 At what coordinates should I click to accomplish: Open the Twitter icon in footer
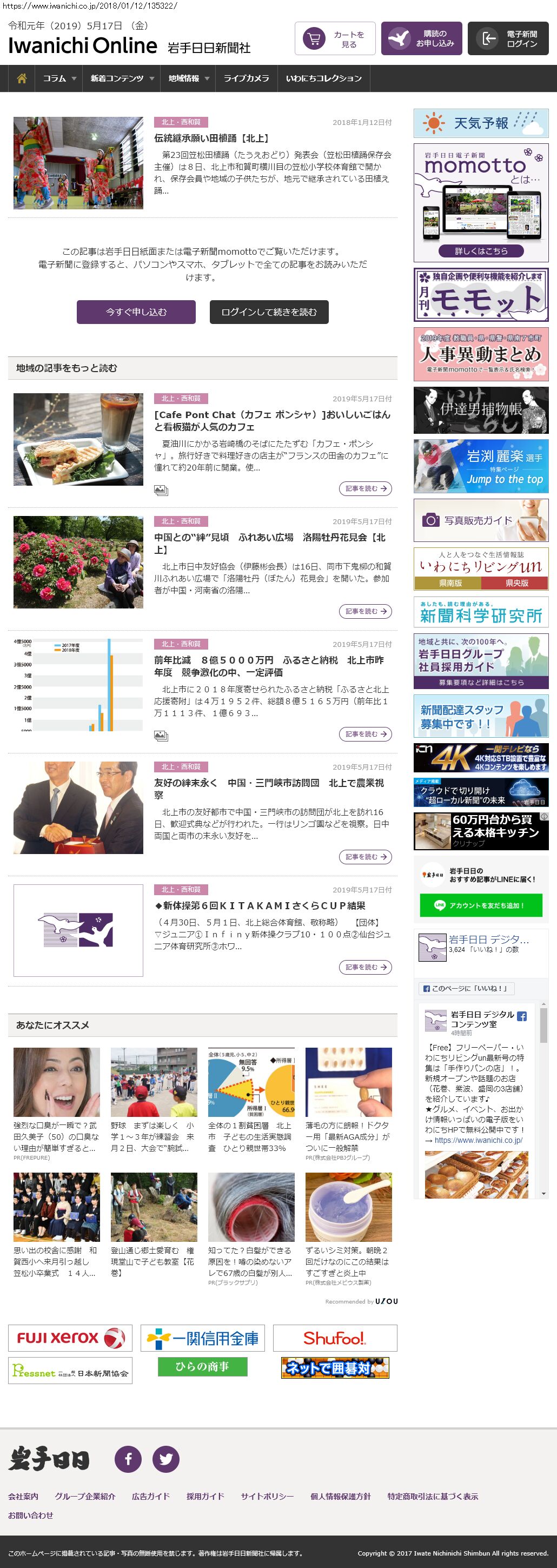tap(165, 1459)
